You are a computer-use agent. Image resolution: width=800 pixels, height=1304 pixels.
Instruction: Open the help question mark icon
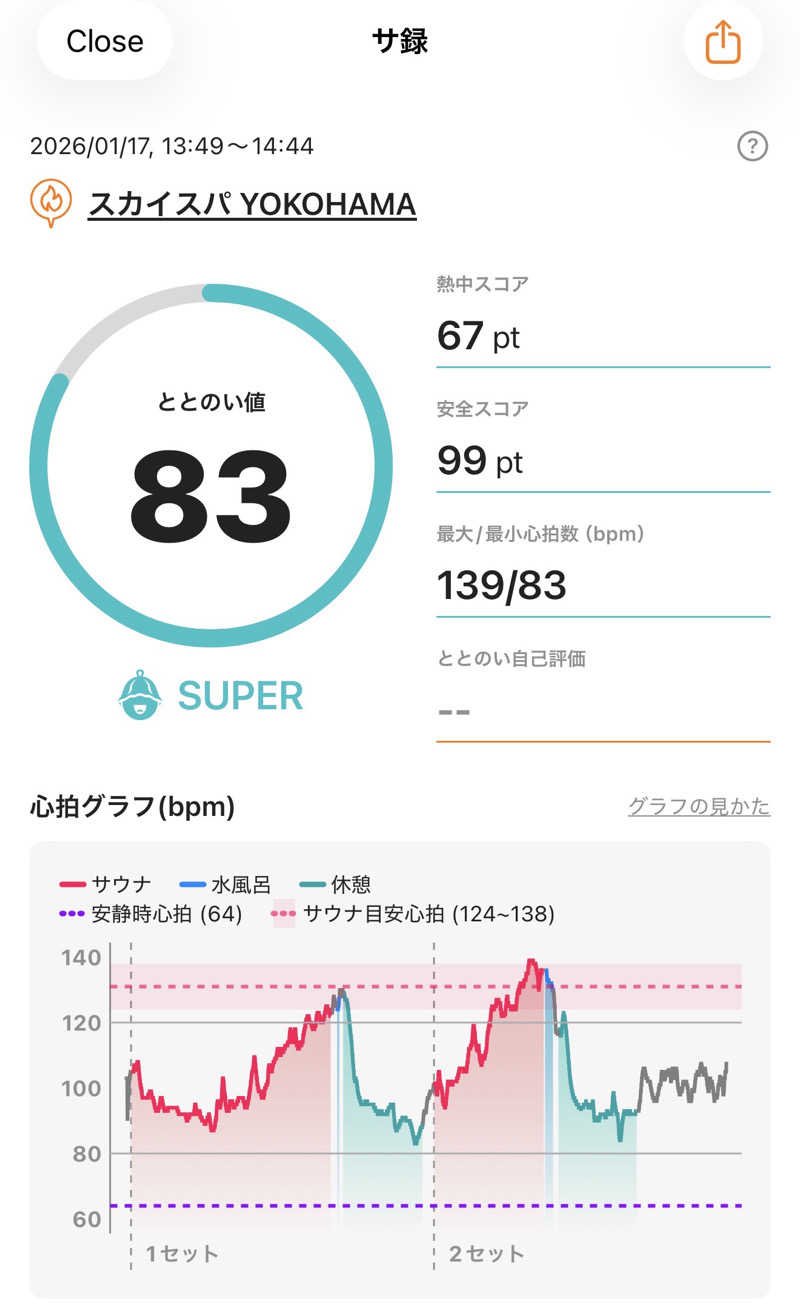(x=752, y=147)
